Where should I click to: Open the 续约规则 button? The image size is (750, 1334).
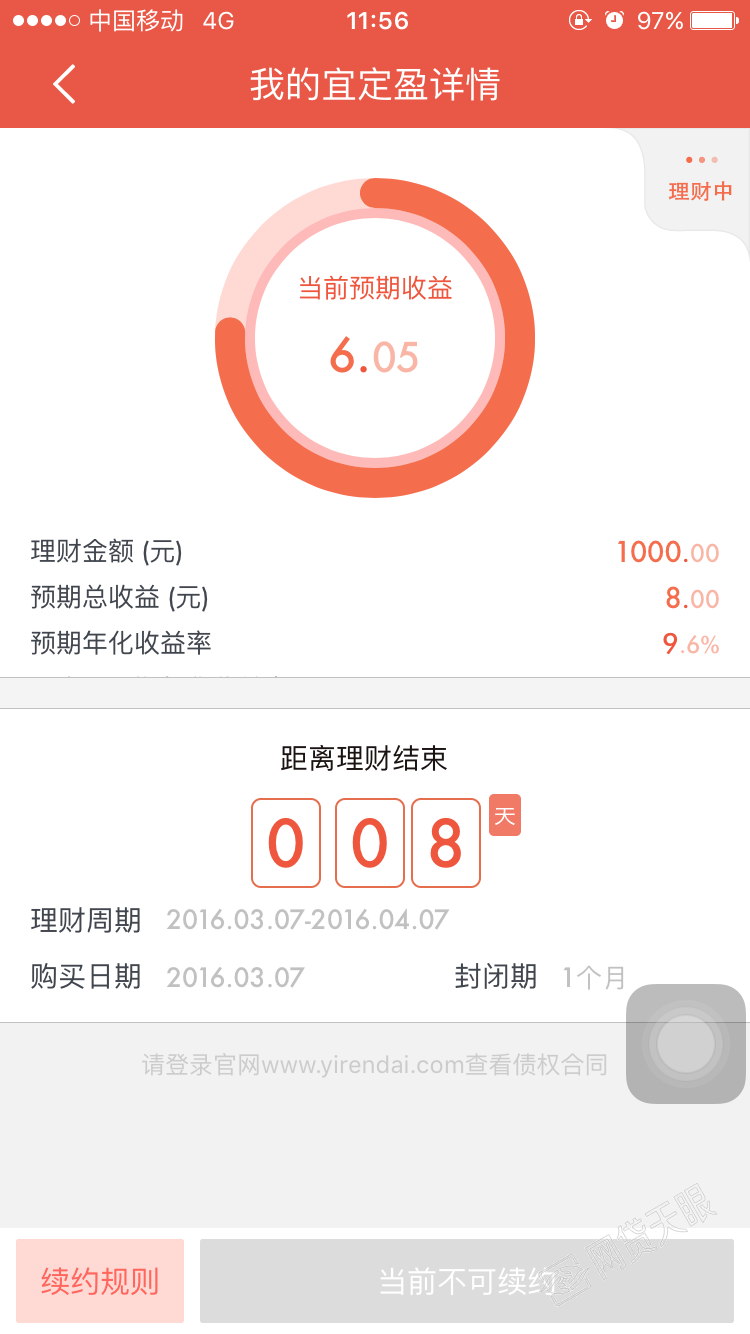tap(100, 1281)
